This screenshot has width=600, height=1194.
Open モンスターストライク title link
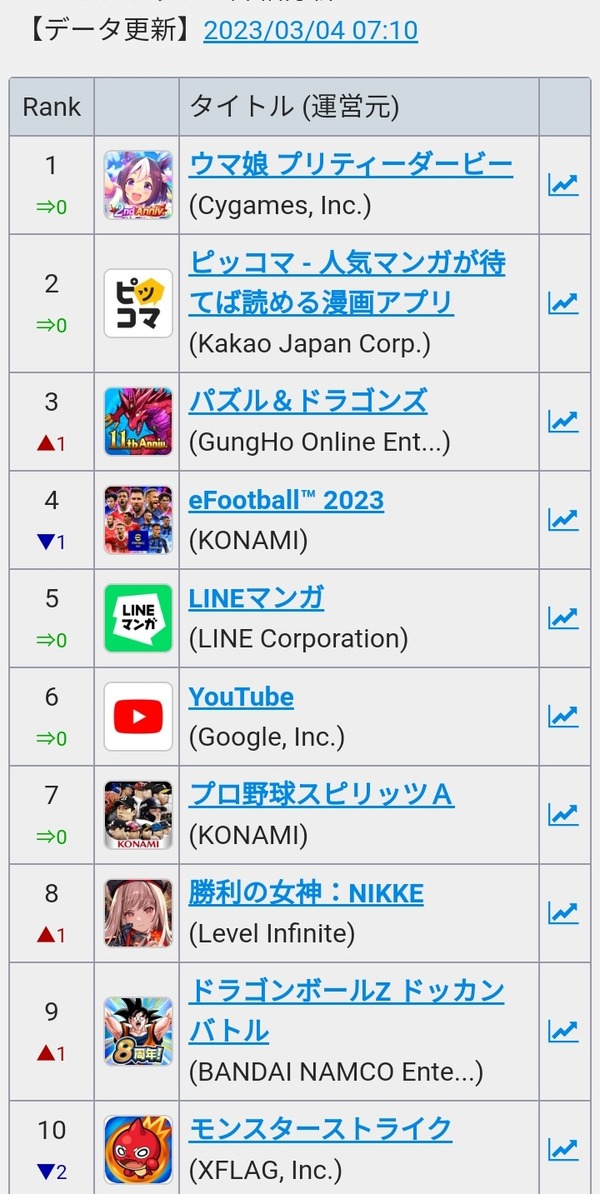(x=320, y=1129)
